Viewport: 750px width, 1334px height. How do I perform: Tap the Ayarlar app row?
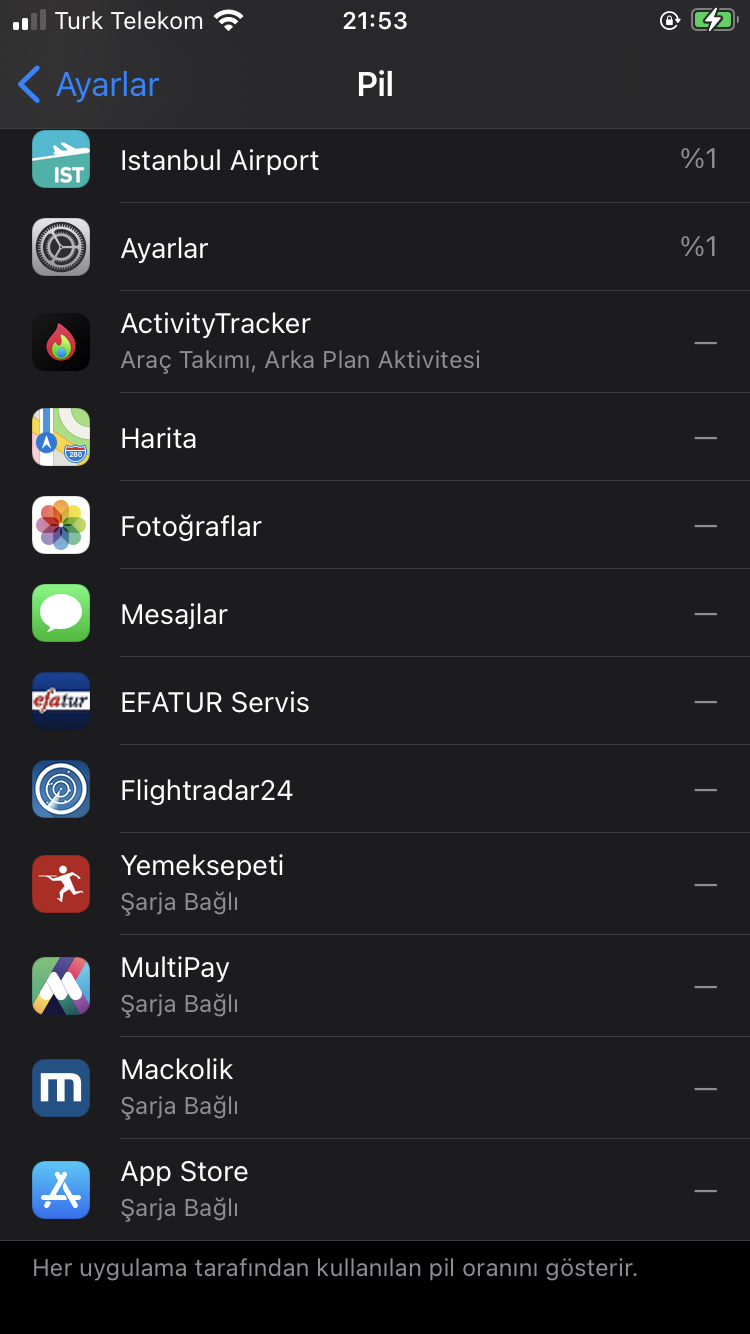click(x=375, y=247)
